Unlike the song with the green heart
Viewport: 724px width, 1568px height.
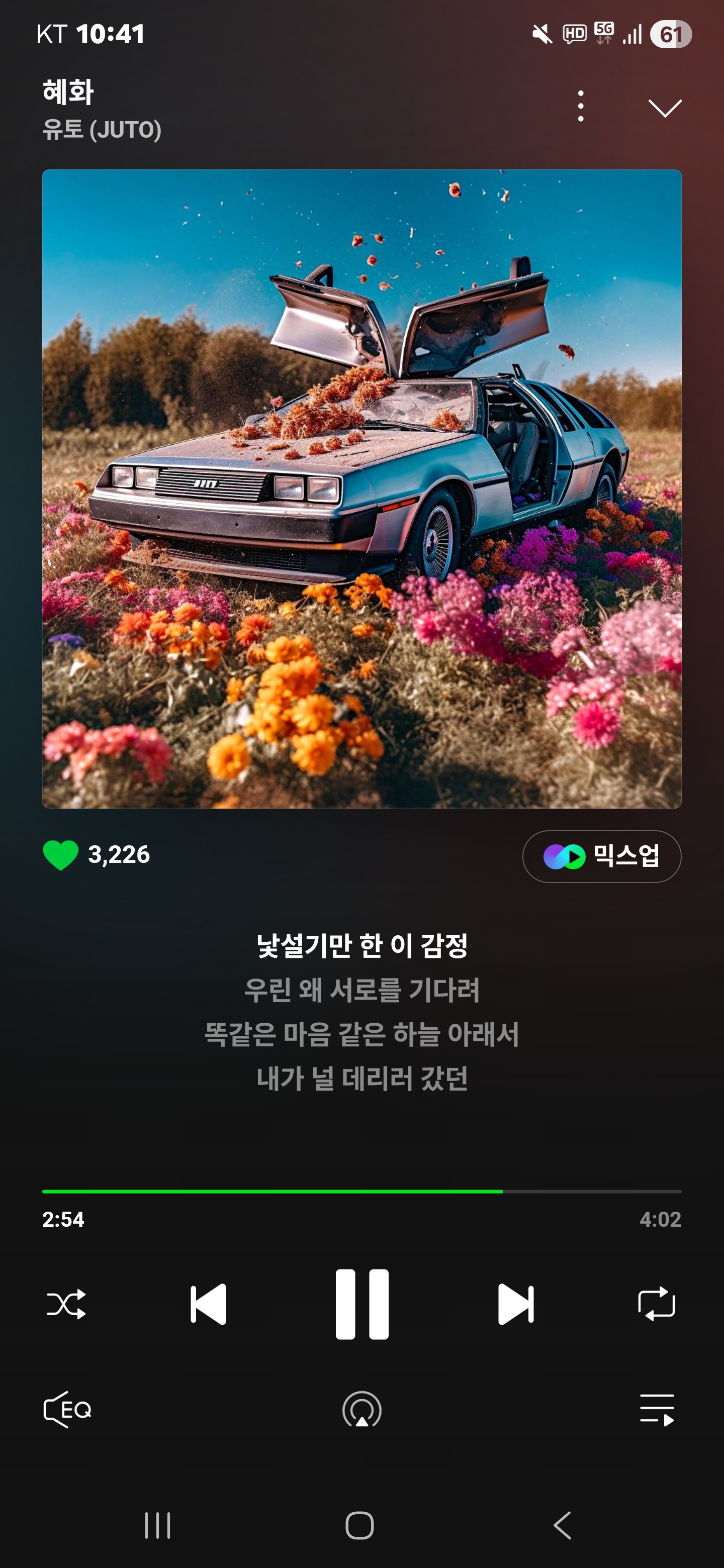tap(61, 854)
